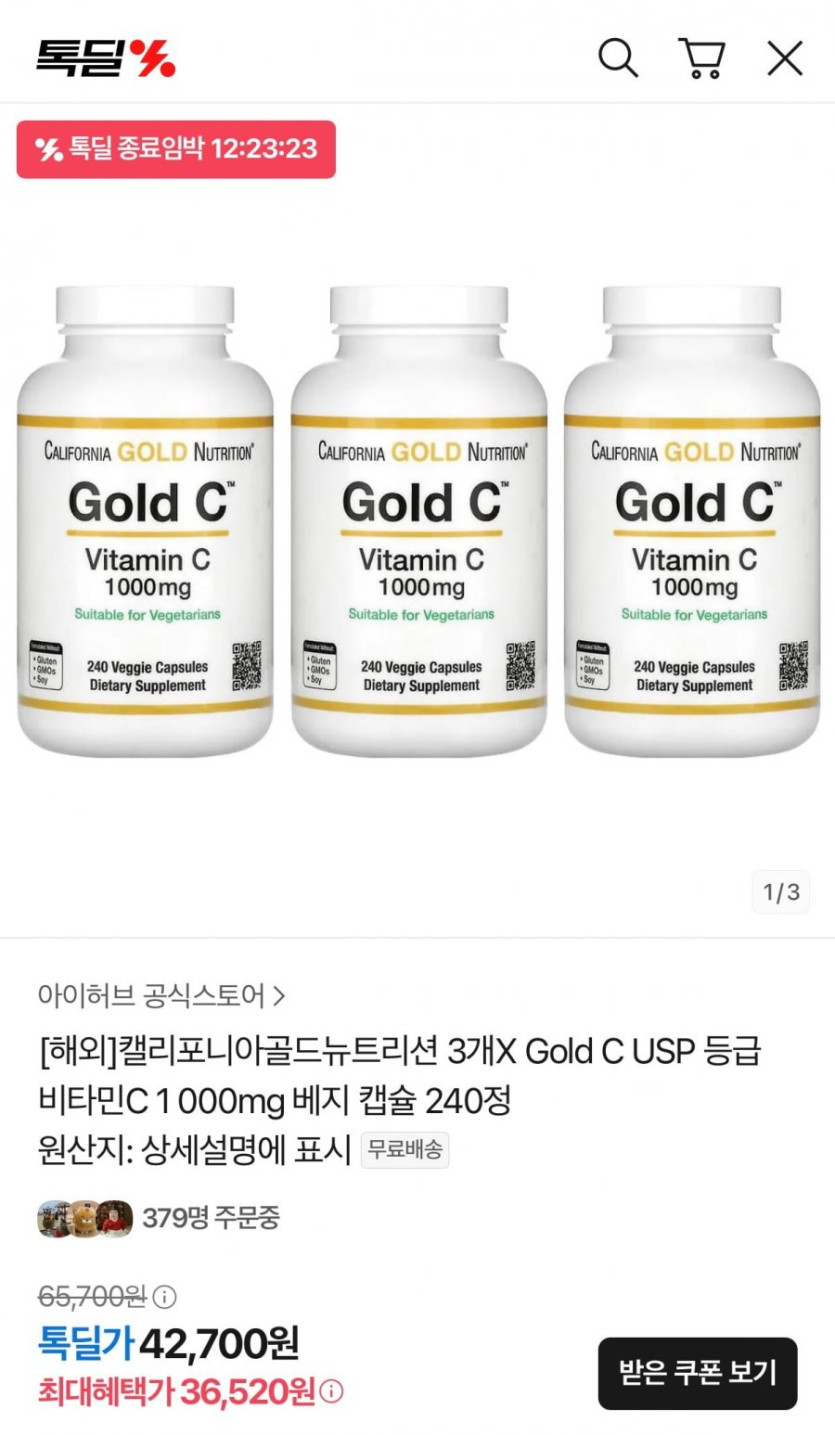Open the shopping cart

701,58
